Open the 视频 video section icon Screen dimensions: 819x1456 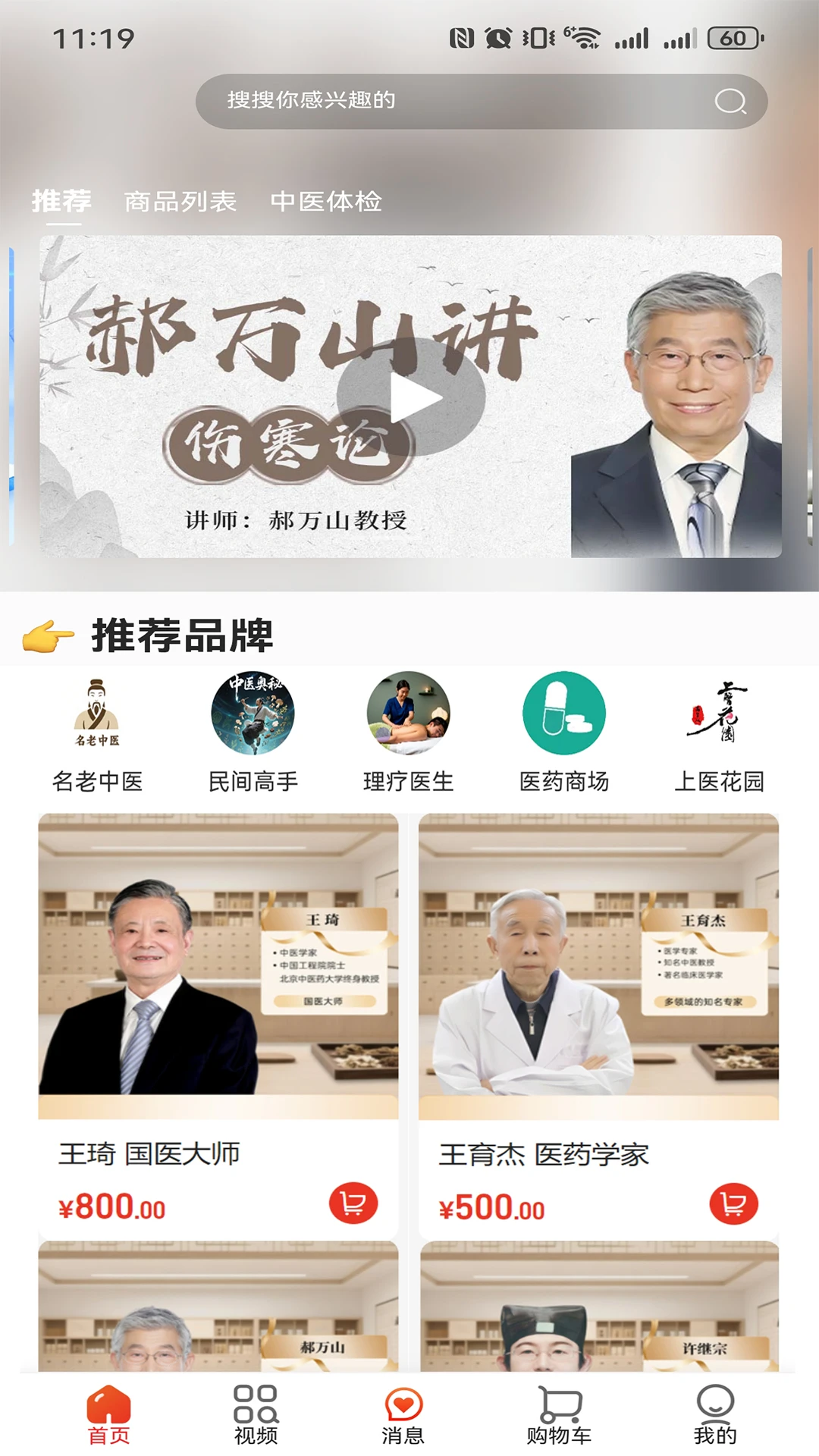256,1407
